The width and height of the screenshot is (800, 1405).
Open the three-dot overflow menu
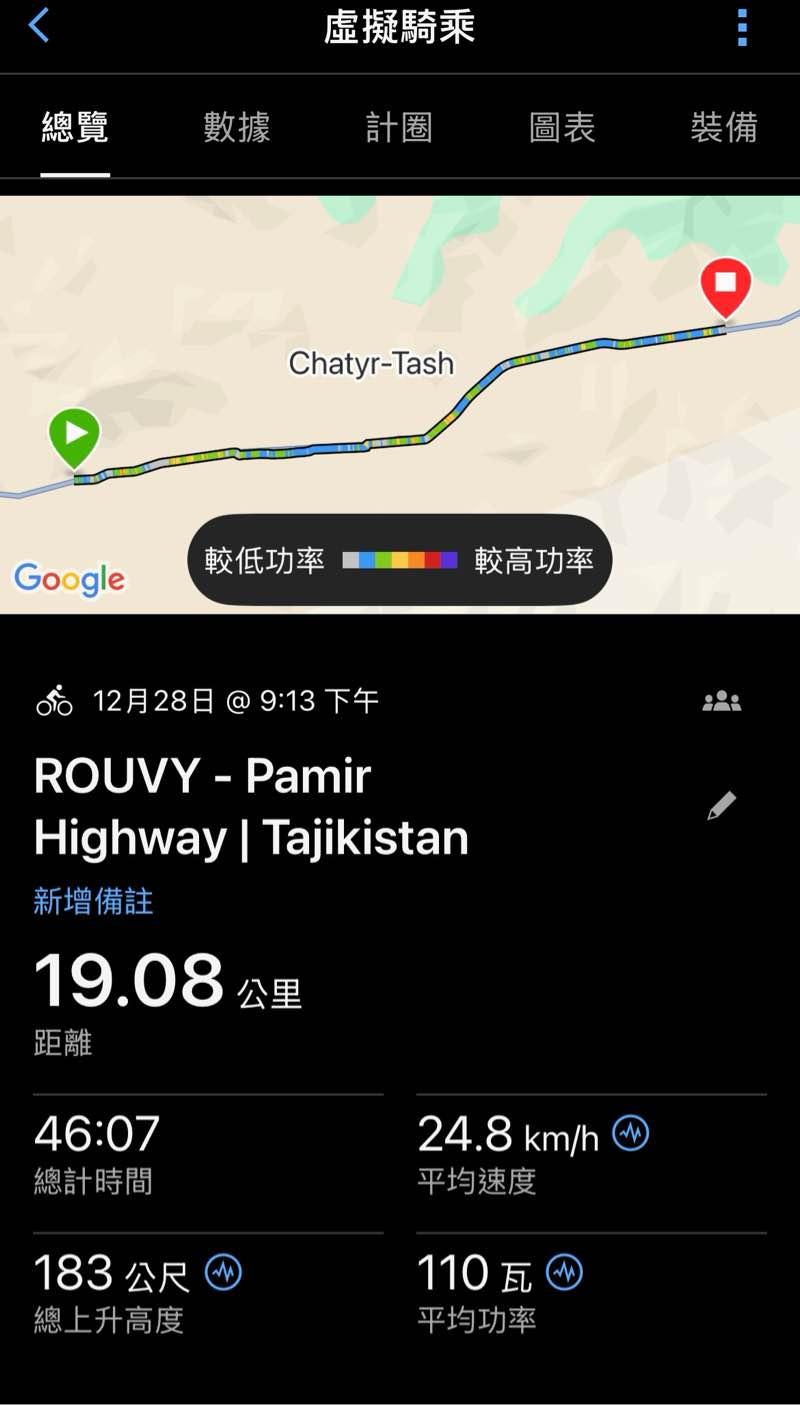(x=742, y=28)
